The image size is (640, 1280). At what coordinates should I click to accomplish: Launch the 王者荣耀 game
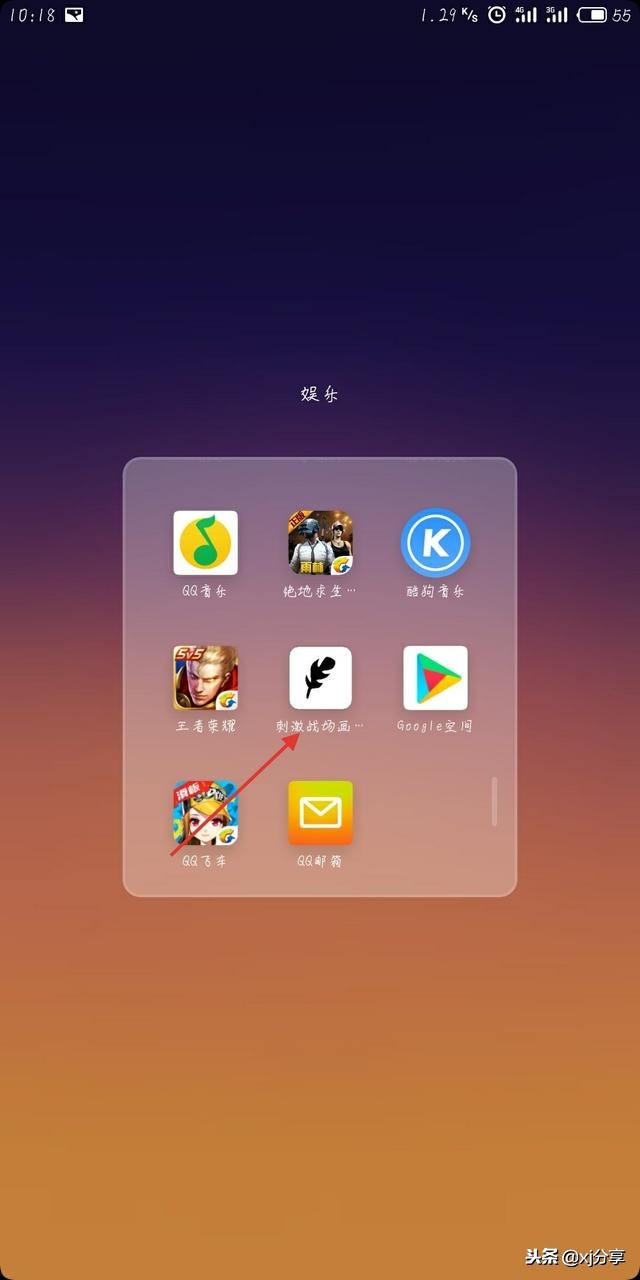205,678
